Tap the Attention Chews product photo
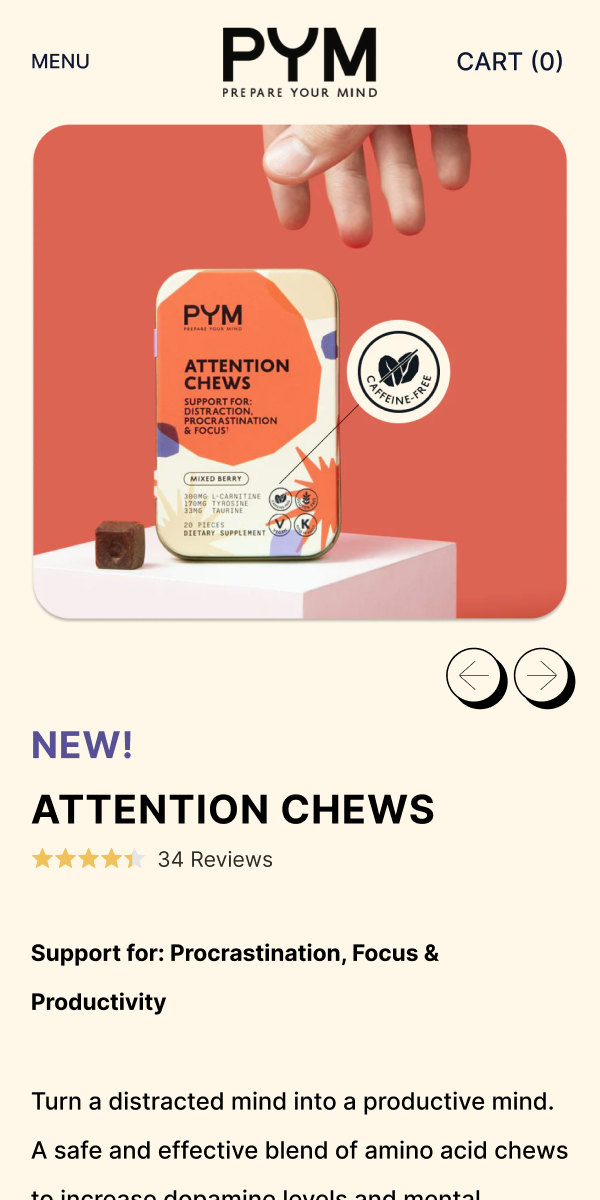Viewport: 600px width, 1200px height. point(300,370)
